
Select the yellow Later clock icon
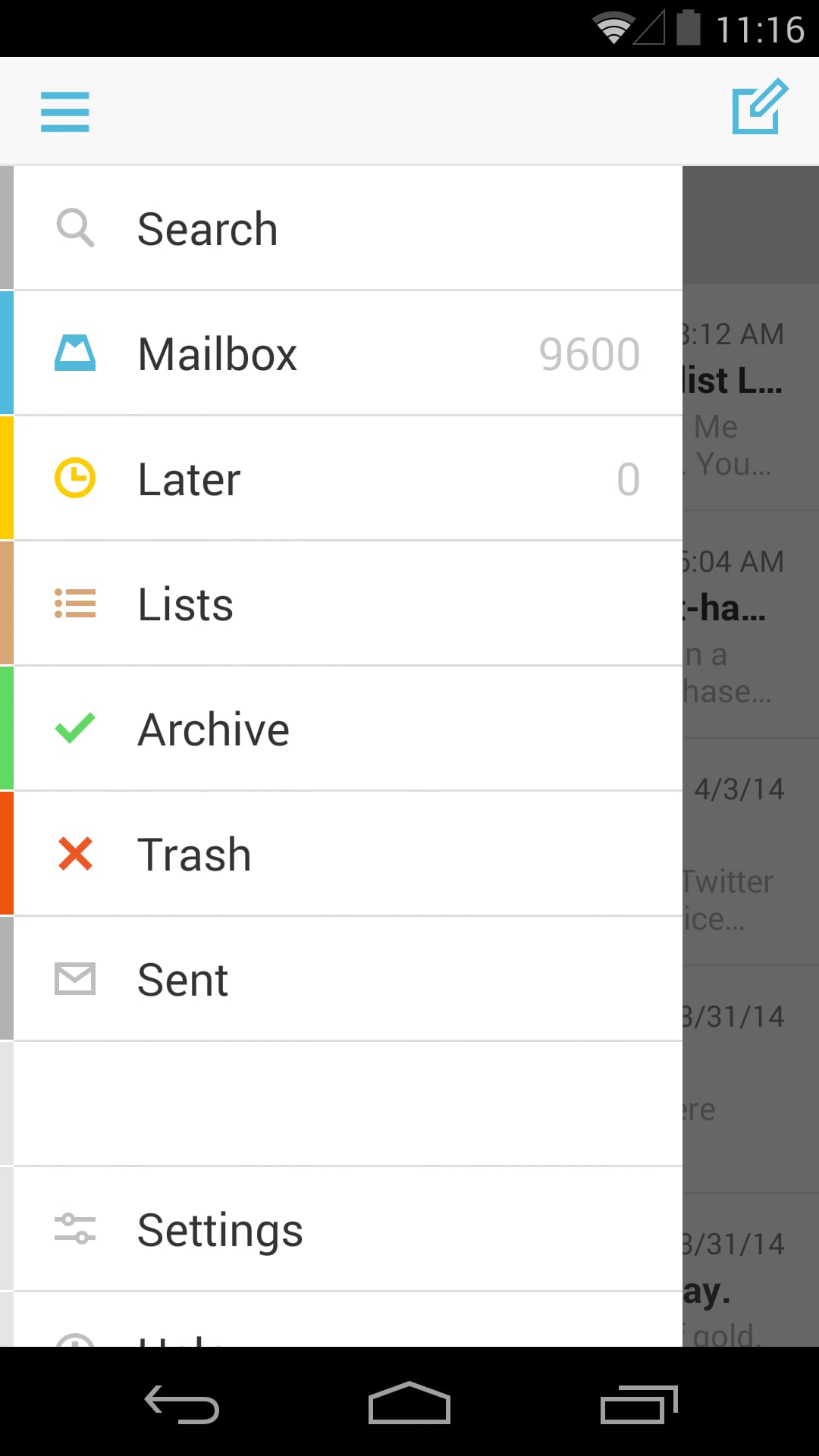tap(74, 477)
